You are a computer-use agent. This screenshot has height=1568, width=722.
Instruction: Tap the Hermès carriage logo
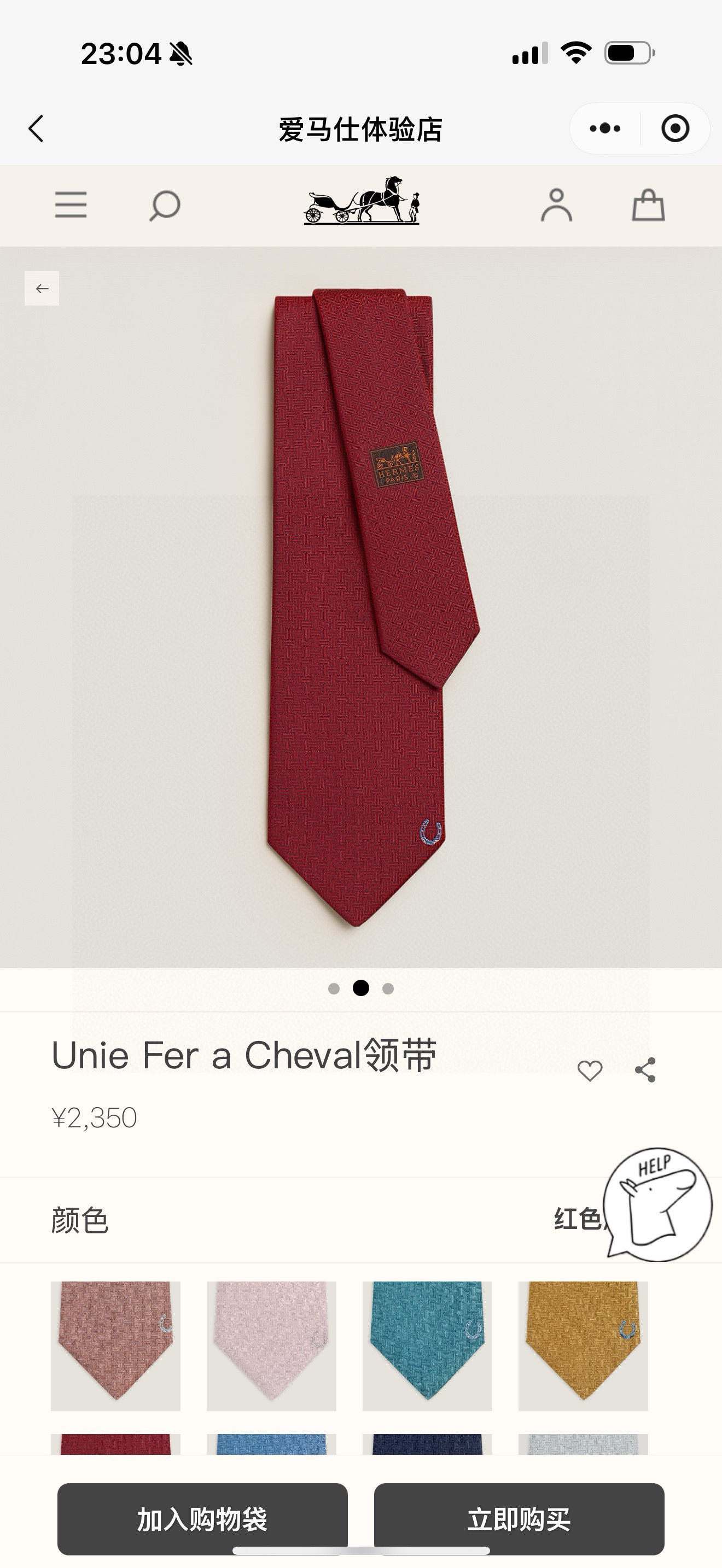[x=362, y=205]
